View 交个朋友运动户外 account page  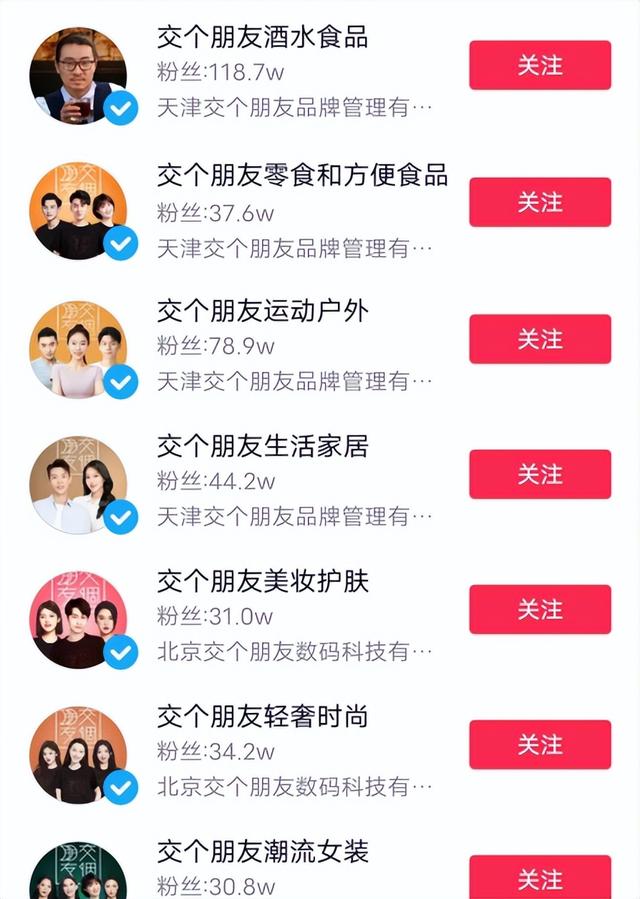[x=262, y=311]
